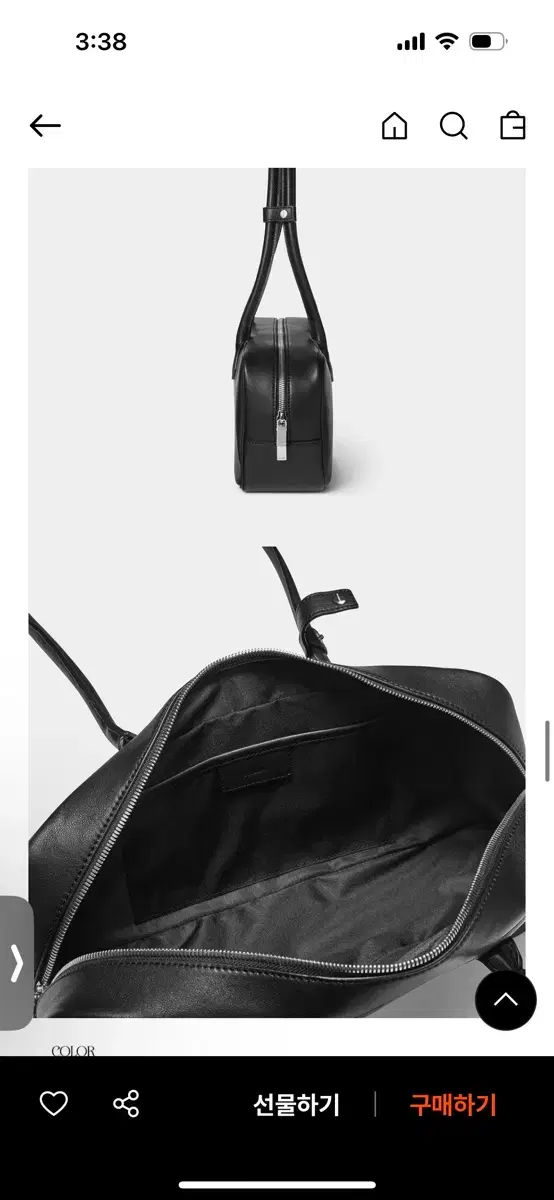554x1200 pixels.
Task: Open search from the magnifier icon
Action: click(454, 126)
